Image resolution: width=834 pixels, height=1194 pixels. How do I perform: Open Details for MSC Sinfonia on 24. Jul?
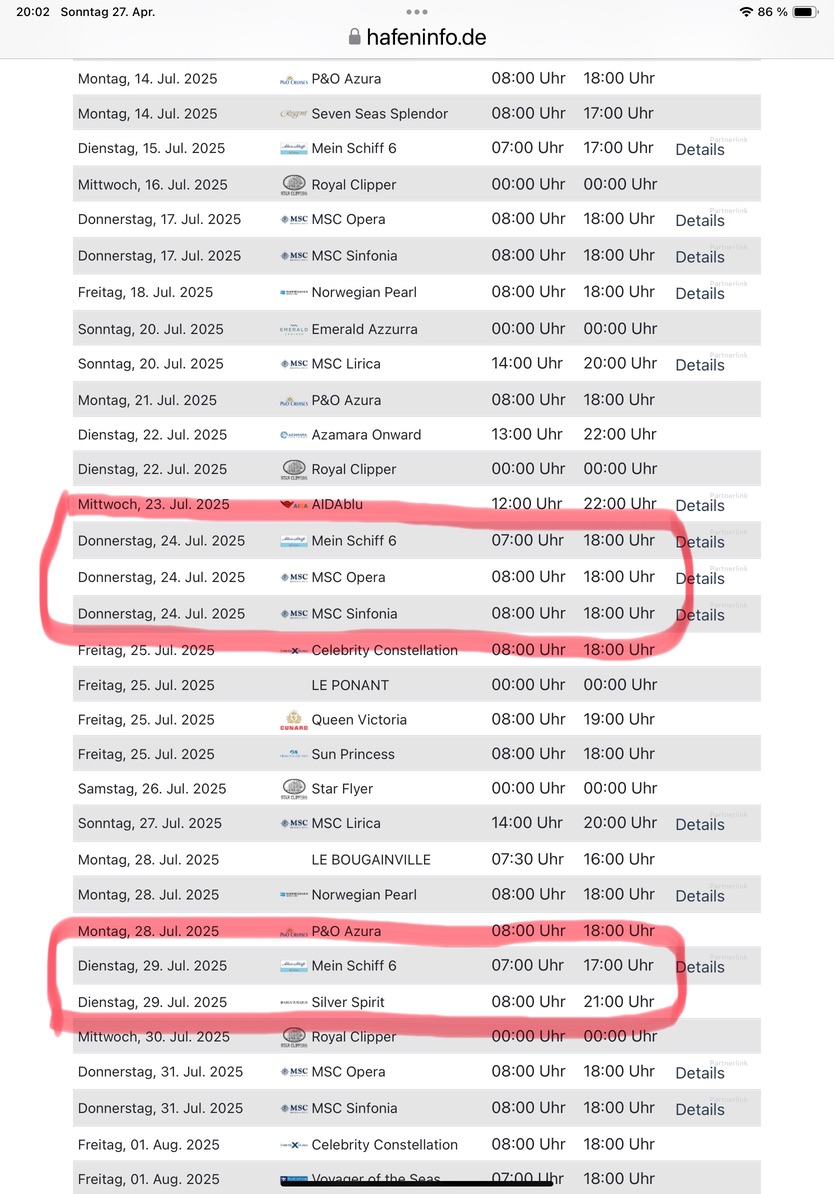click(700, 615)
